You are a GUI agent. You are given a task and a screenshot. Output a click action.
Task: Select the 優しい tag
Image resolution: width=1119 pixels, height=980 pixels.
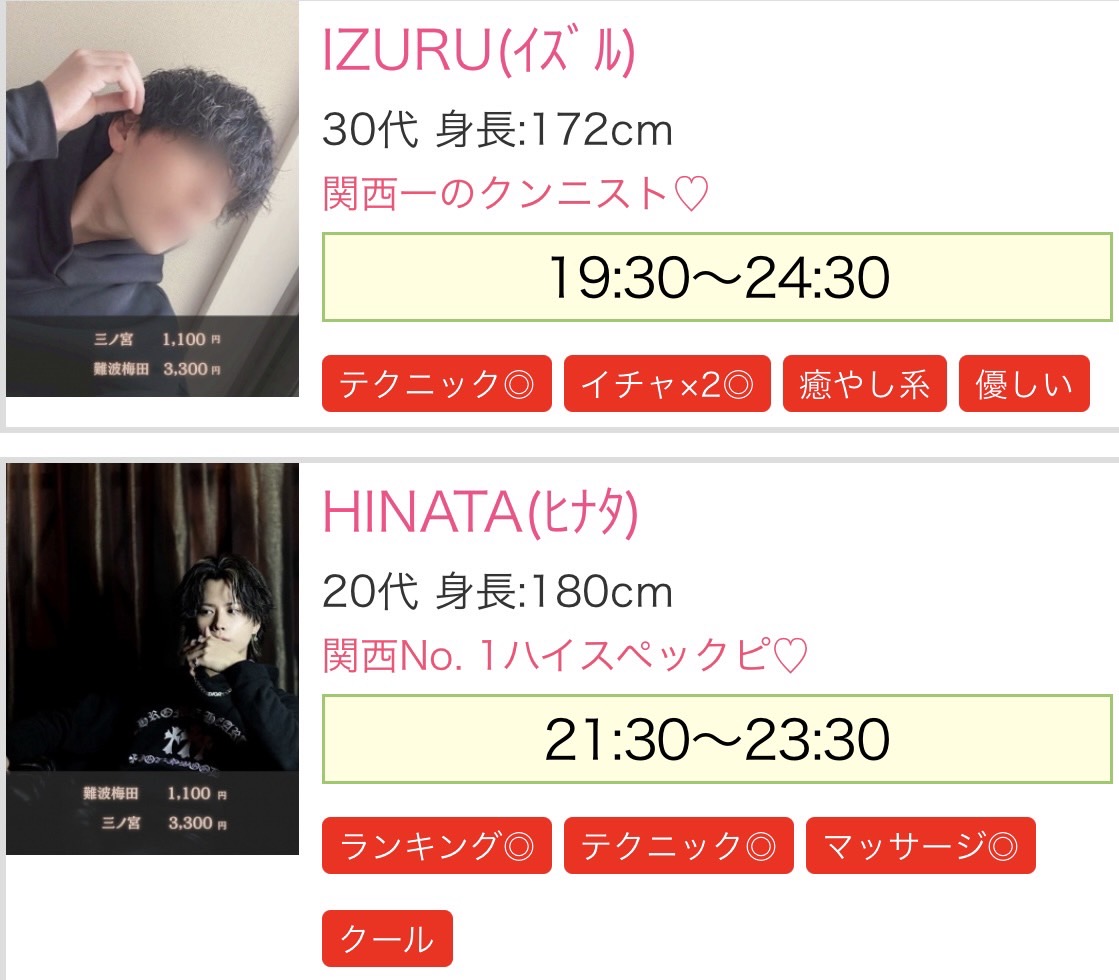point(1024,384)
